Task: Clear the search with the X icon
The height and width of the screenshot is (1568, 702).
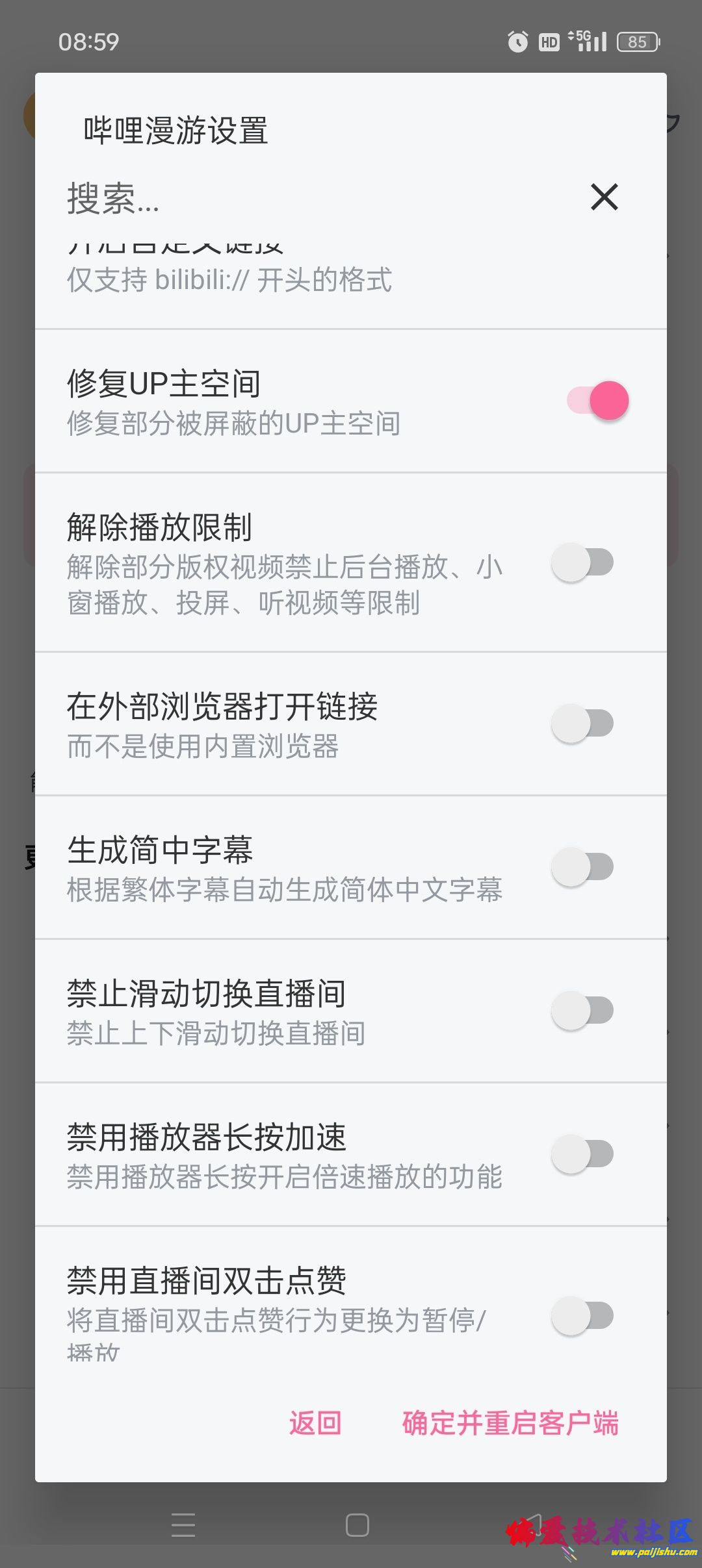Action: pyautogui.click(x=604, y=197)
